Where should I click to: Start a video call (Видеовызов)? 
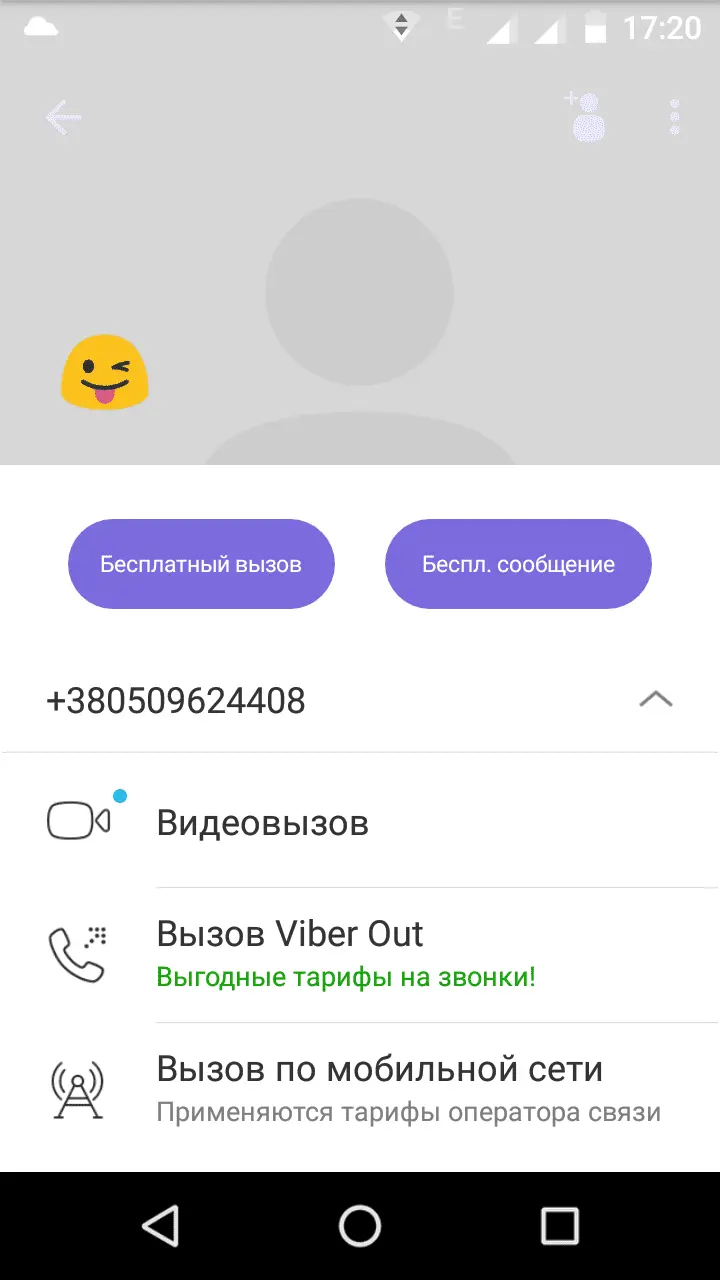tap(263, 823)
